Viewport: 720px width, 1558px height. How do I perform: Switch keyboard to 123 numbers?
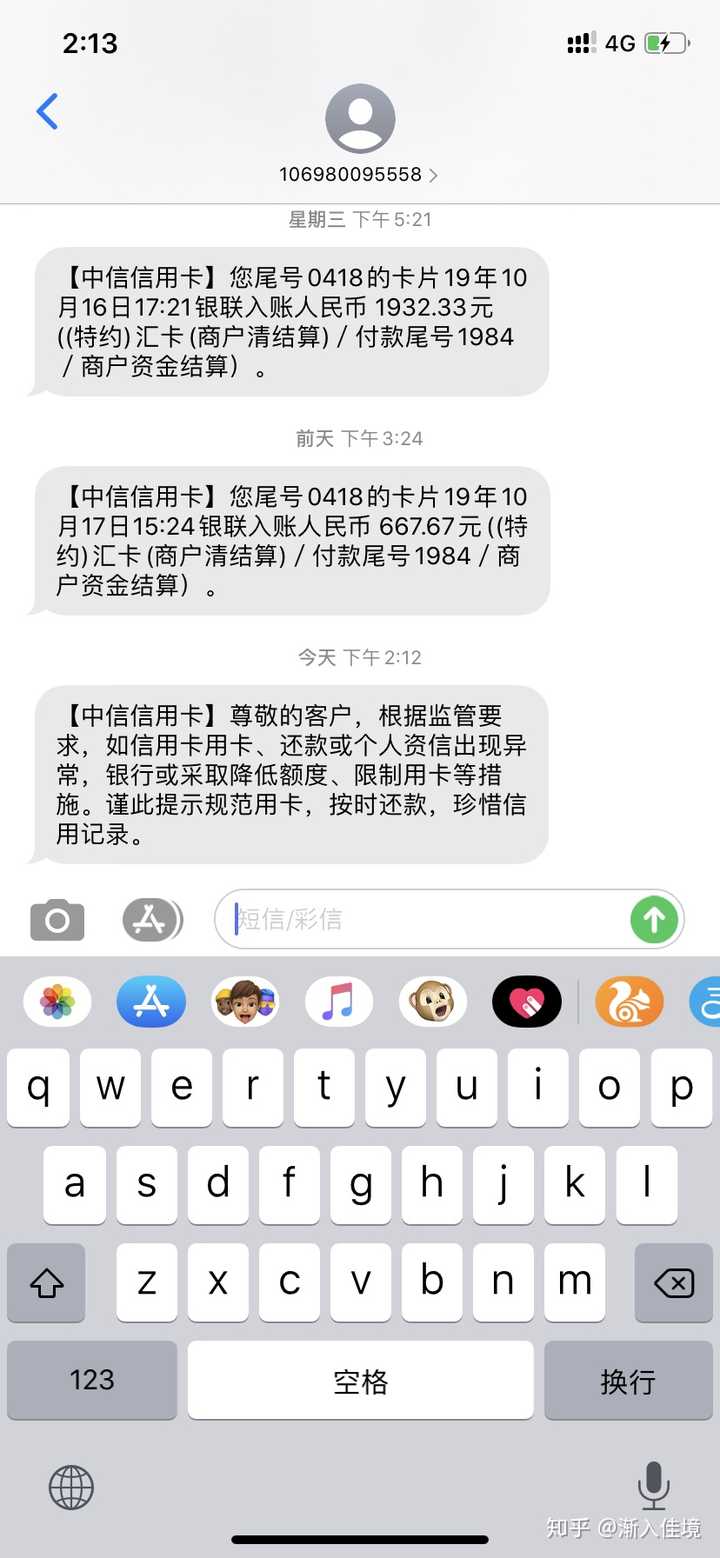92,1380
